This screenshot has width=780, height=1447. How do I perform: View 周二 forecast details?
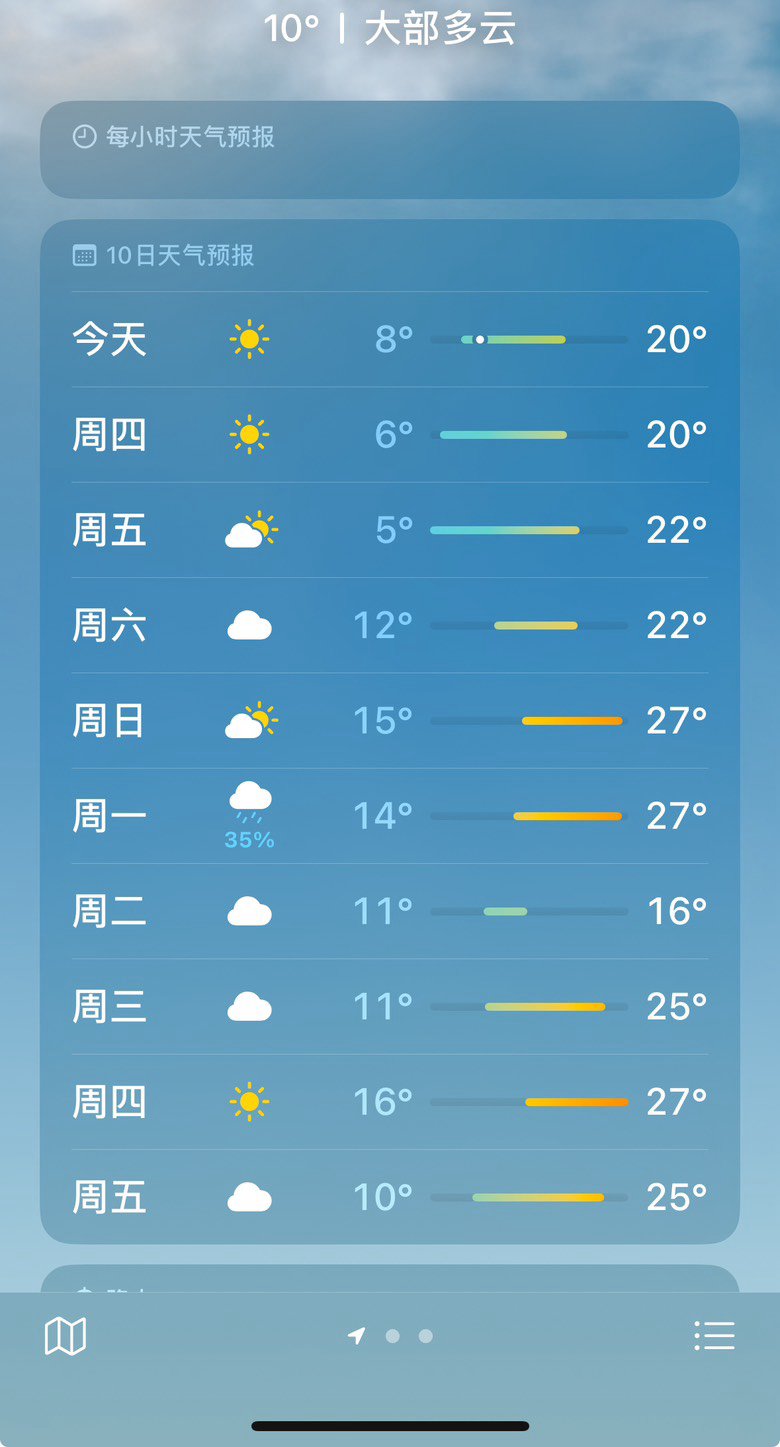(390, 911)
